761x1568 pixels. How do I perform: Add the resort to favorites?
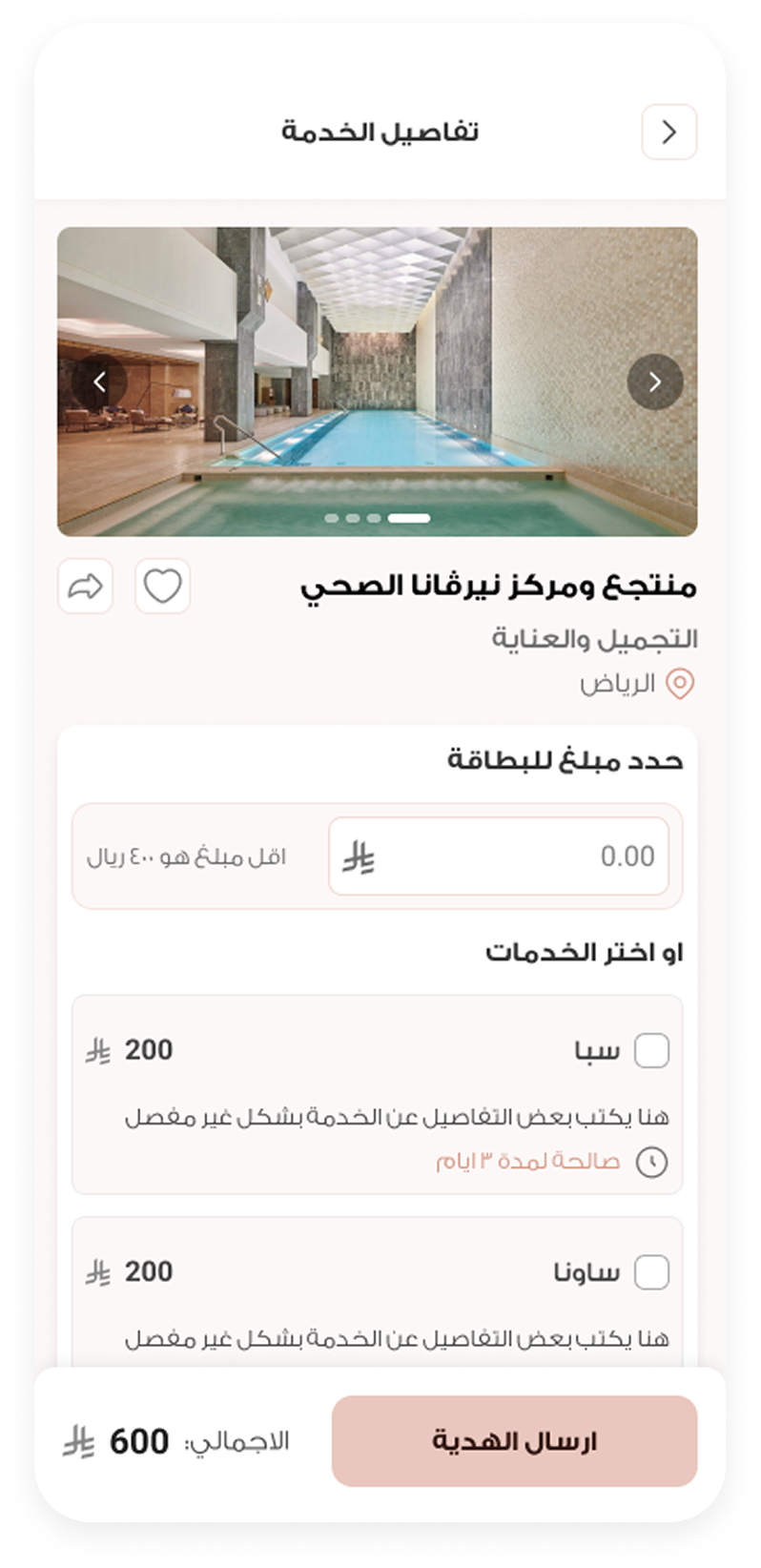163,586
